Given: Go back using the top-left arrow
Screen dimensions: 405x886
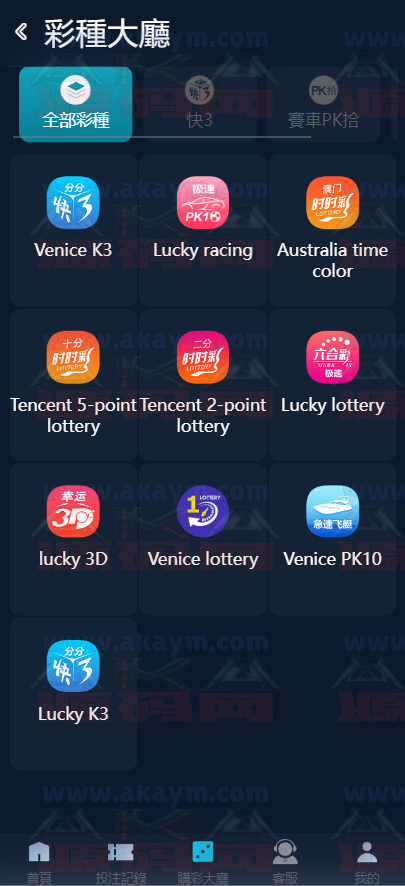Looking at the screenshot, I should coord(21,32).
